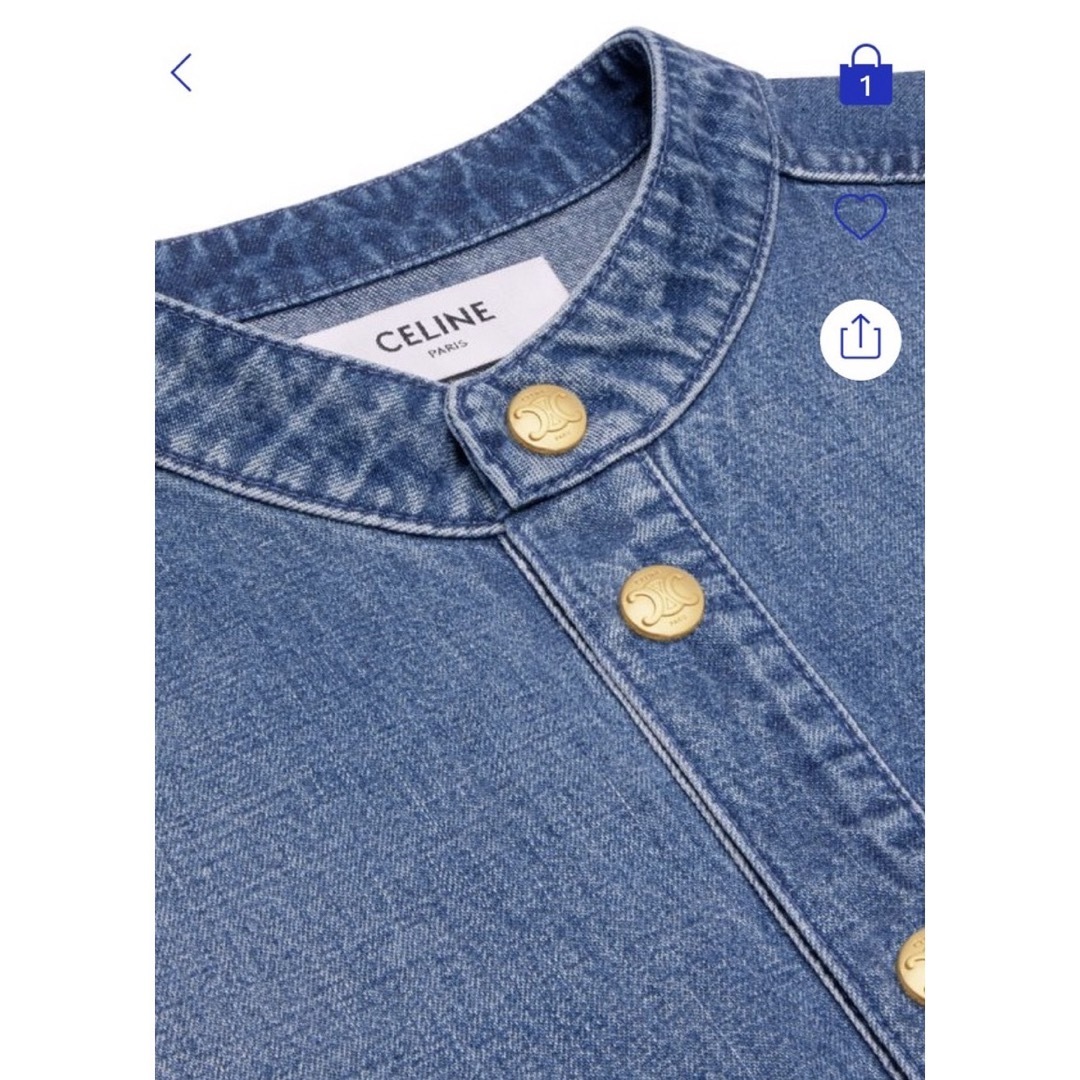Add the denim shirt to wishlist
1080x1080 pixels.
861,215
